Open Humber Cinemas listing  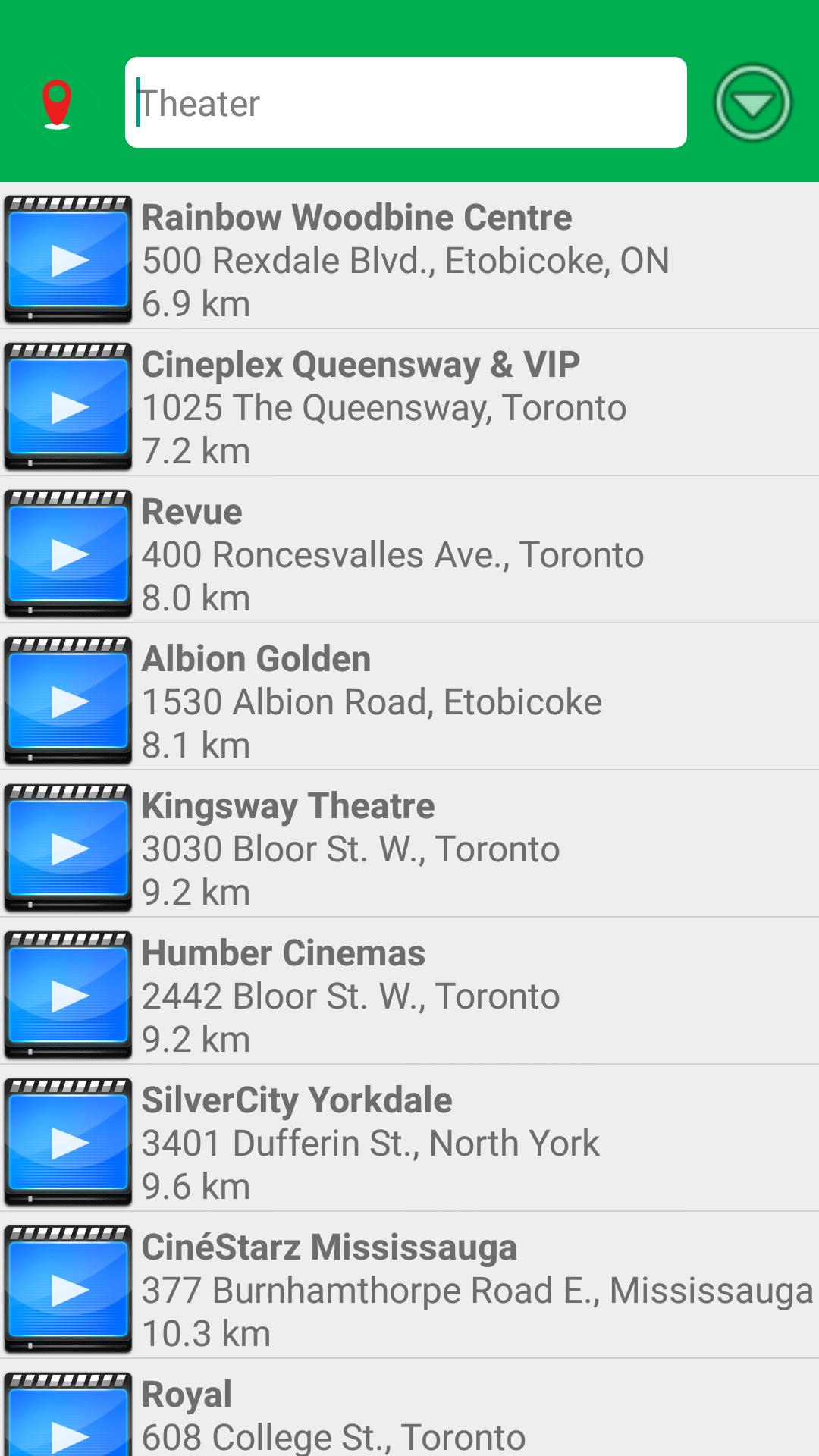point(409,995)
